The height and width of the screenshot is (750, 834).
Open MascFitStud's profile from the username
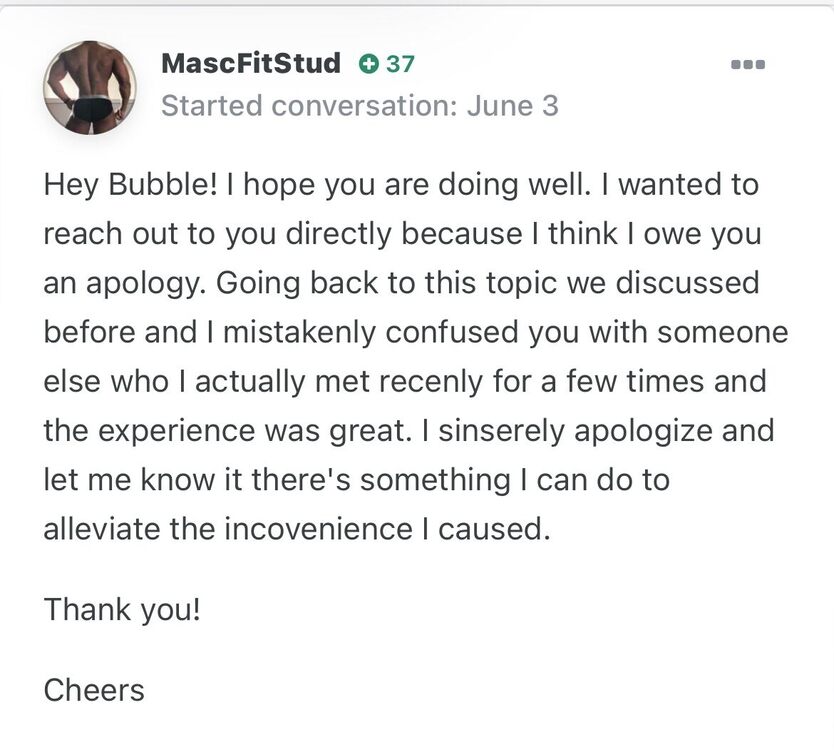coord(250,64)
